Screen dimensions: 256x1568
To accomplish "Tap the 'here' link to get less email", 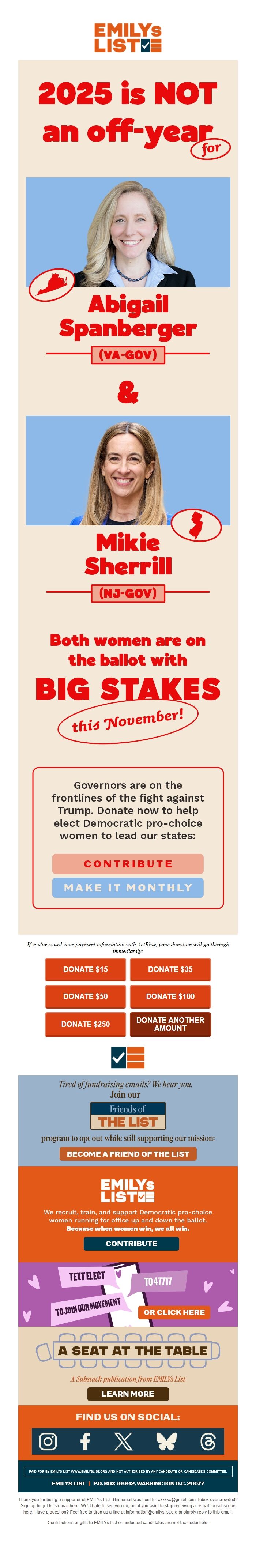I will 74,1505.
